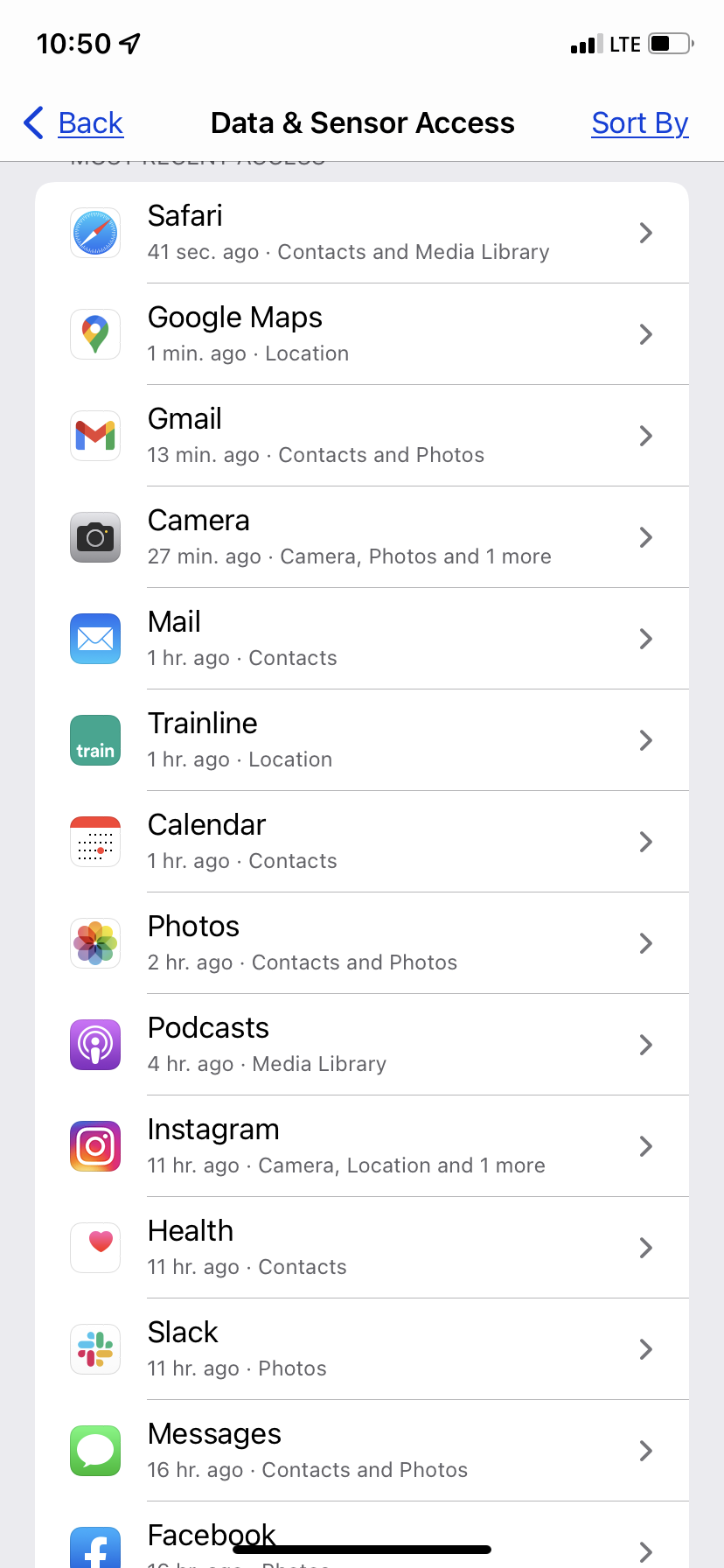Open Podcasts media library access
724x1568 pixels.
pyautogui.click(x=362, y=1045)
